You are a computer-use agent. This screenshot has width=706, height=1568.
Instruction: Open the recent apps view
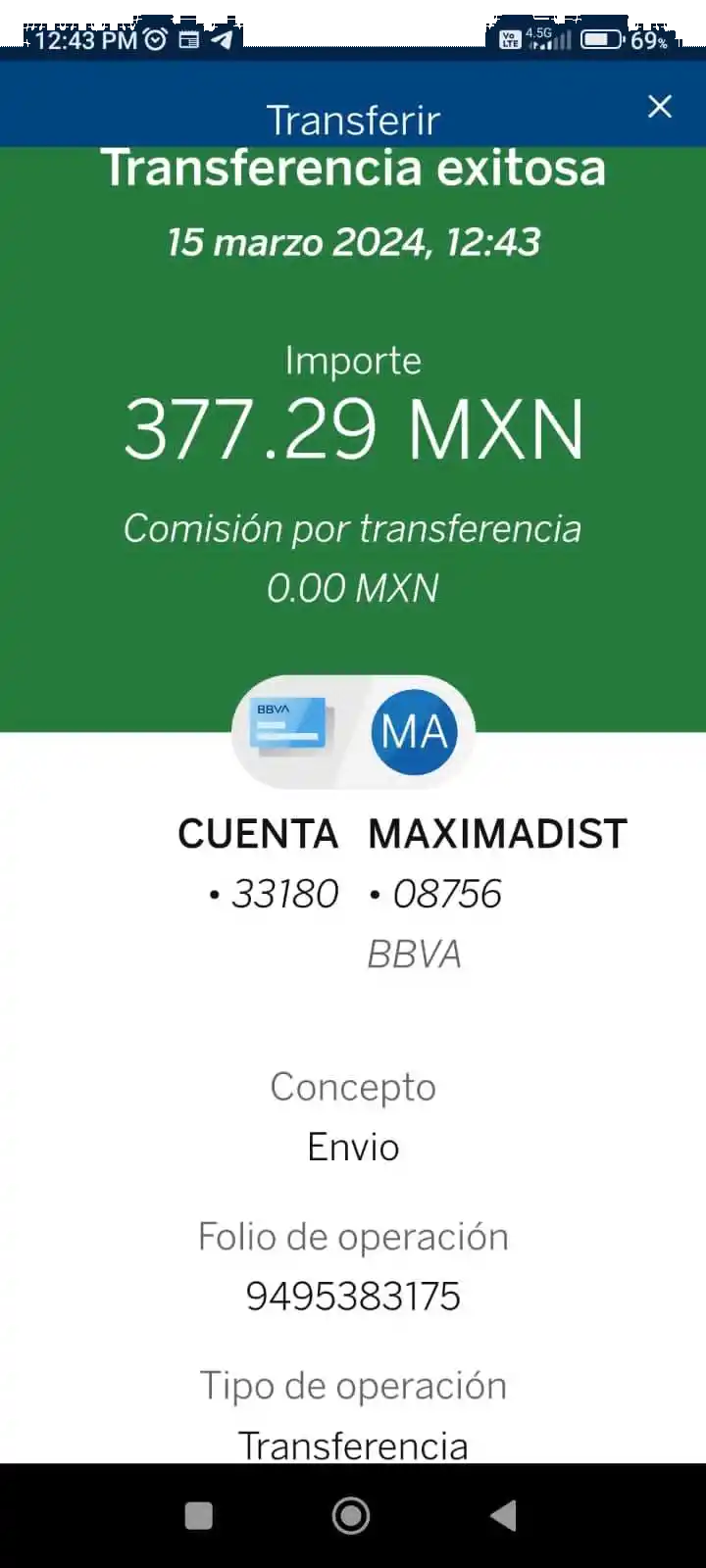click(x=199, y=1516)
